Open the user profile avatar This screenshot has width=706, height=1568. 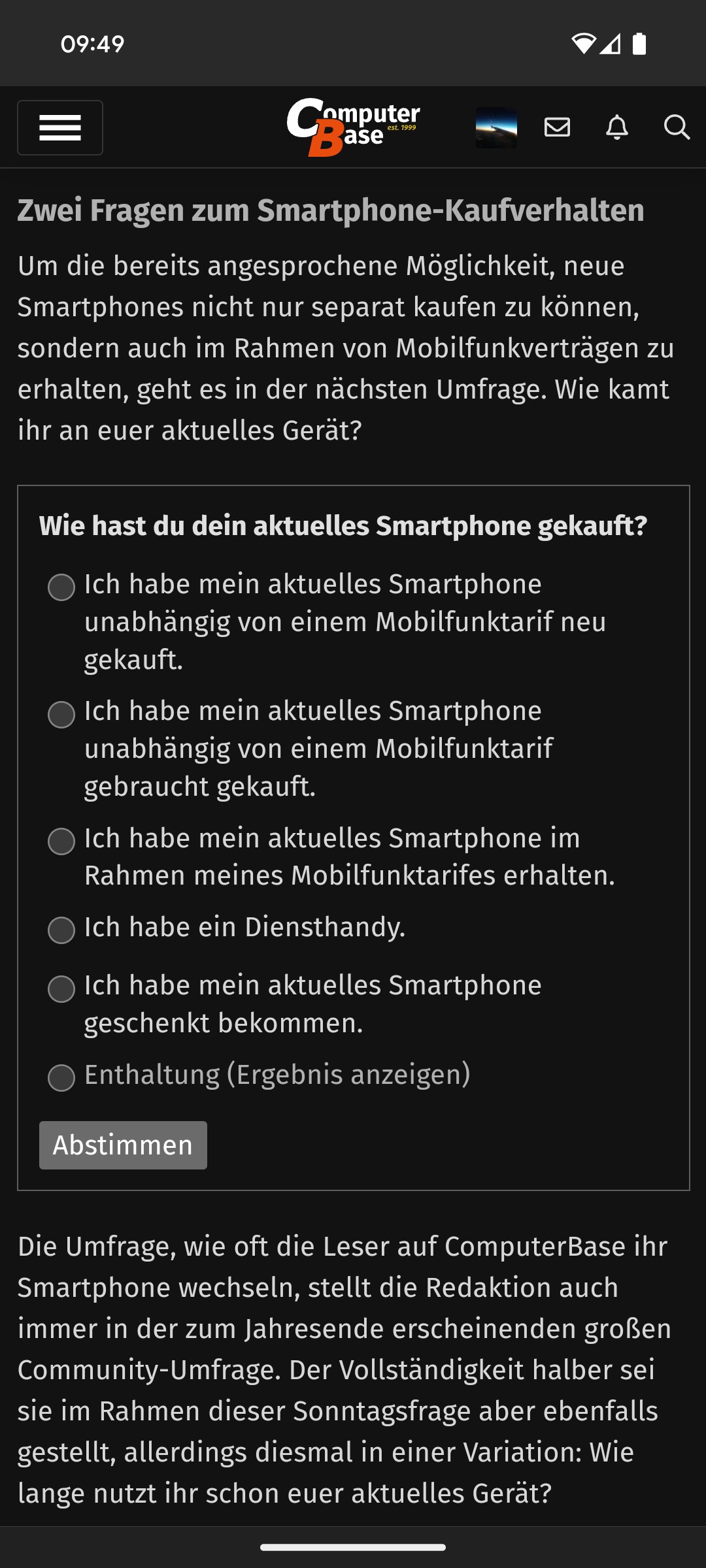click(496, 127)
